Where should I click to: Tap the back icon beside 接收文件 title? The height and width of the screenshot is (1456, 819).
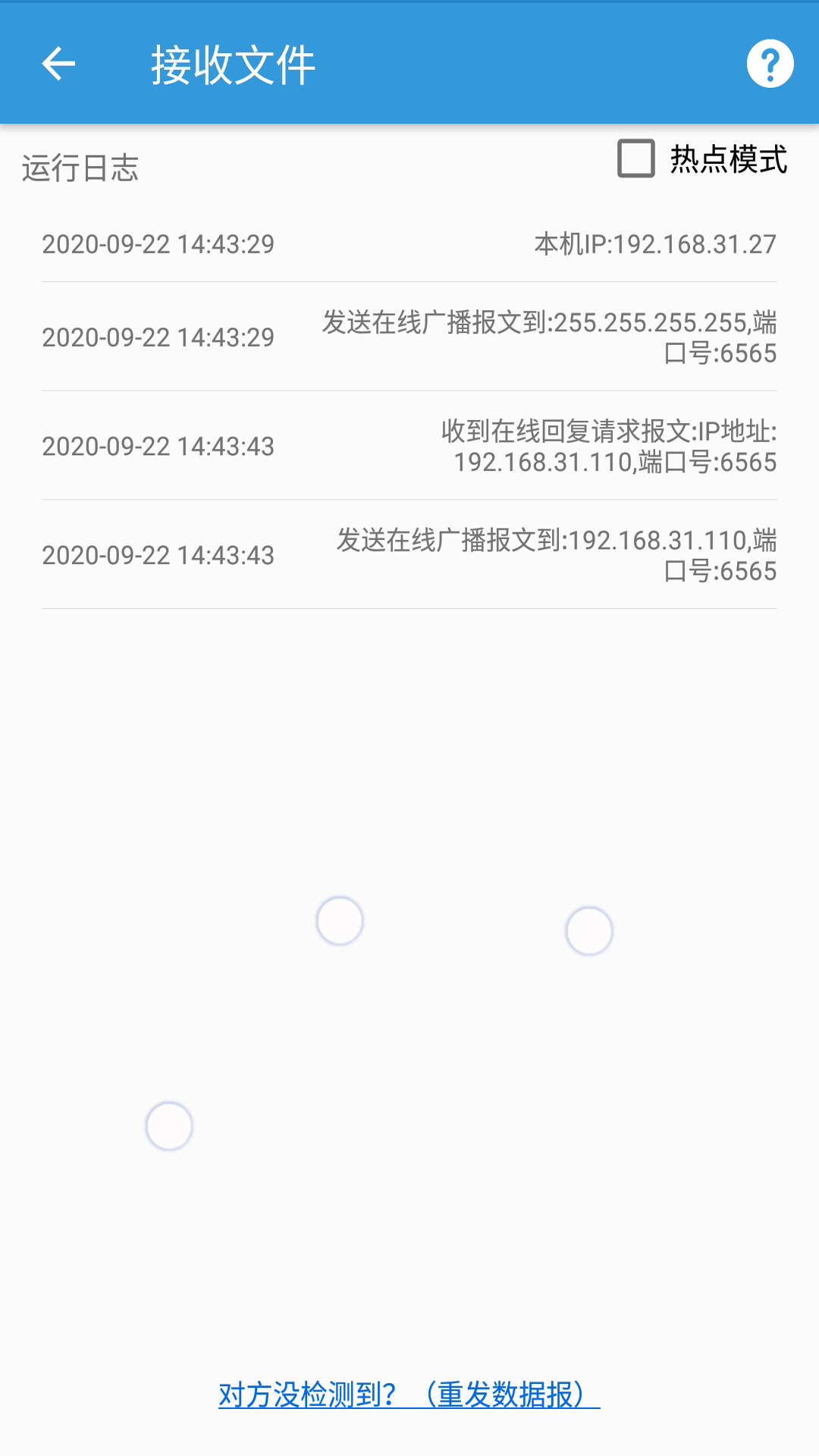click(58, 65)
